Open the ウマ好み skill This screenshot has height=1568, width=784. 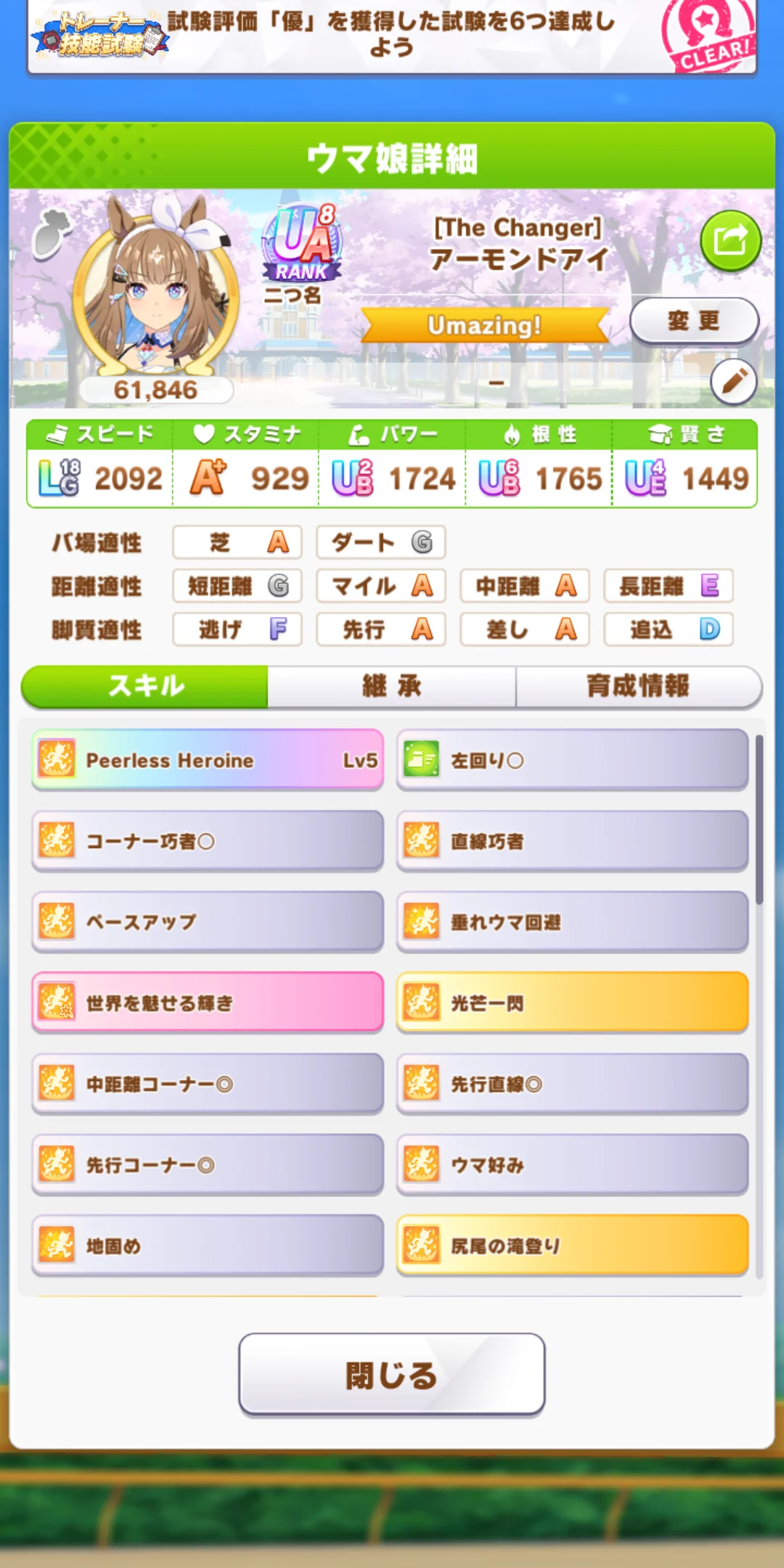572,1165
